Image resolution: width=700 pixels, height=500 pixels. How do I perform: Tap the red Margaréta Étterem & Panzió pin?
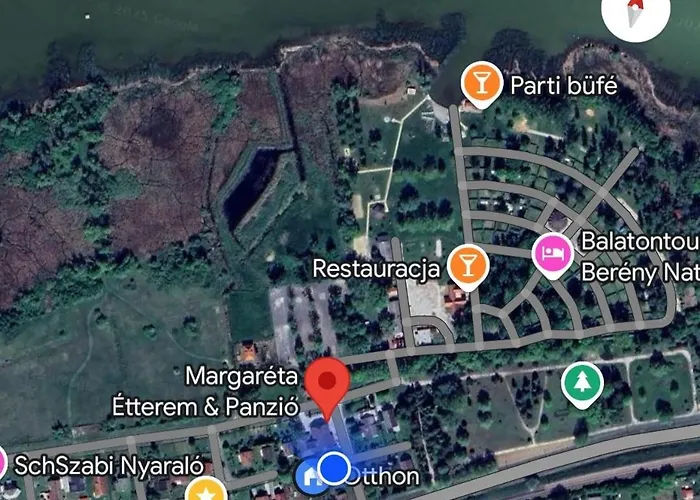point(326,383)
